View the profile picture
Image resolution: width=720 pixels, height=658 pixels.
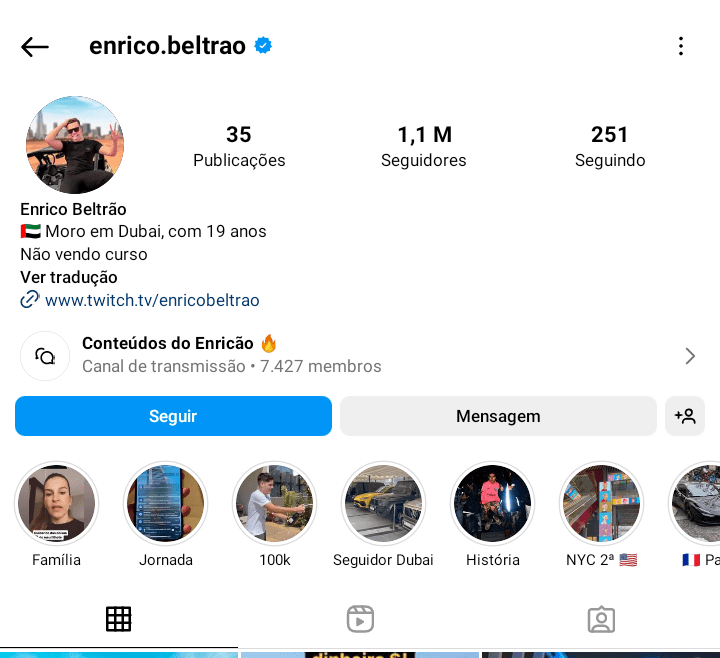pos(75,145)
